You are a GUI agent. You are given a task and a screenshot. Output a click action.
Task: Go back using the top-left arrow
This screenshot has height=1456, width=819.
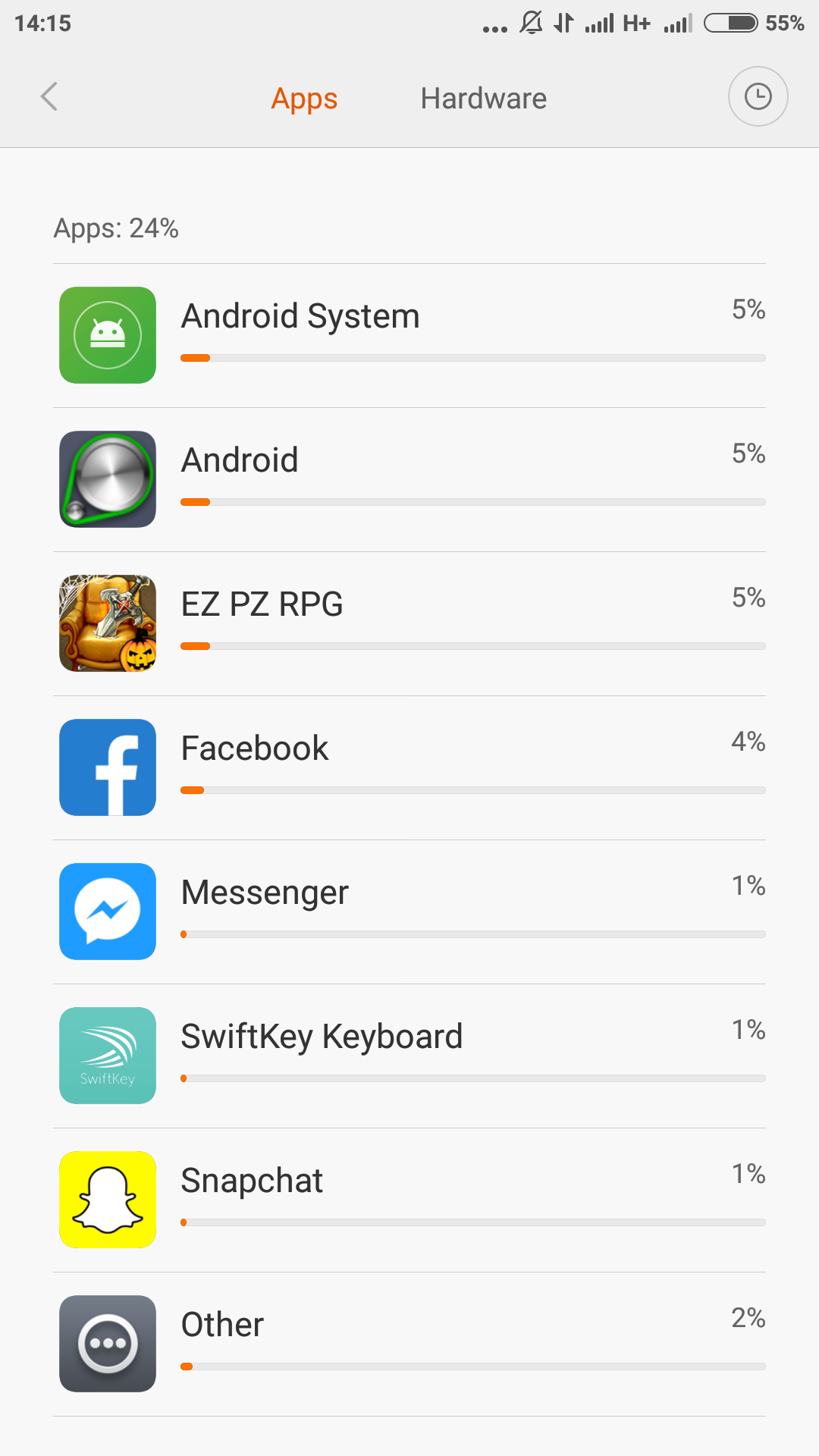click(49, 97)
